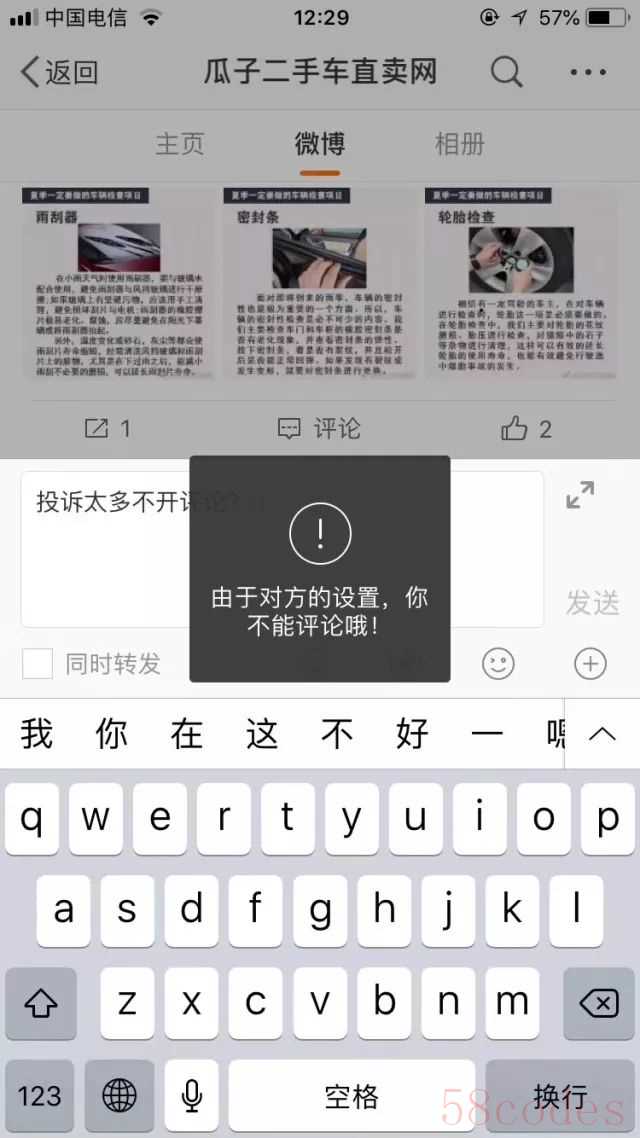Tap the 评论 comment button
The height and width of the screenshot is (1138, 640).
[x=319, y=429]
